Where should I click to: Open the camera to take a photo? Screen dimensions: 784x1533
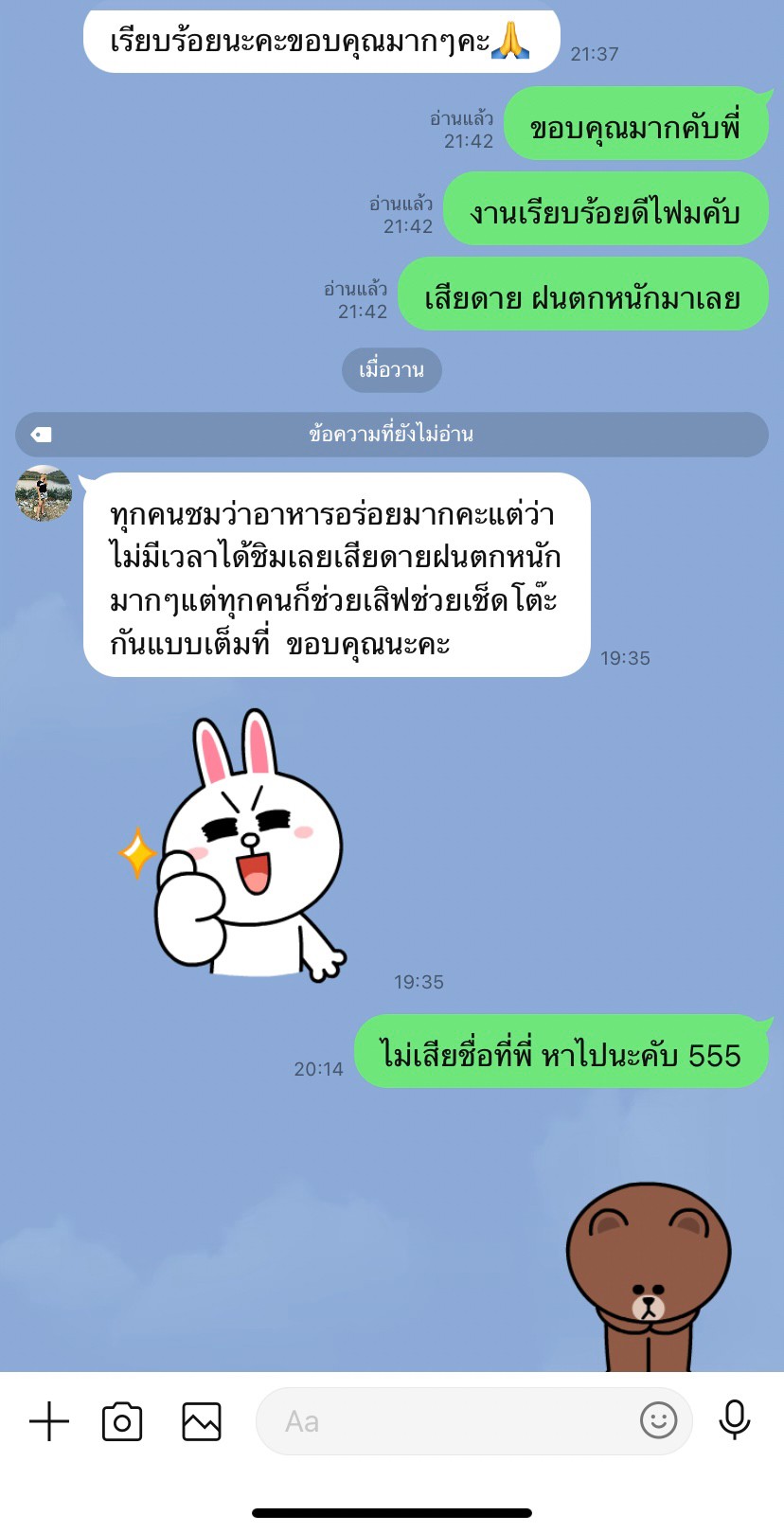pyautogui.click(x=122, y=1421)
